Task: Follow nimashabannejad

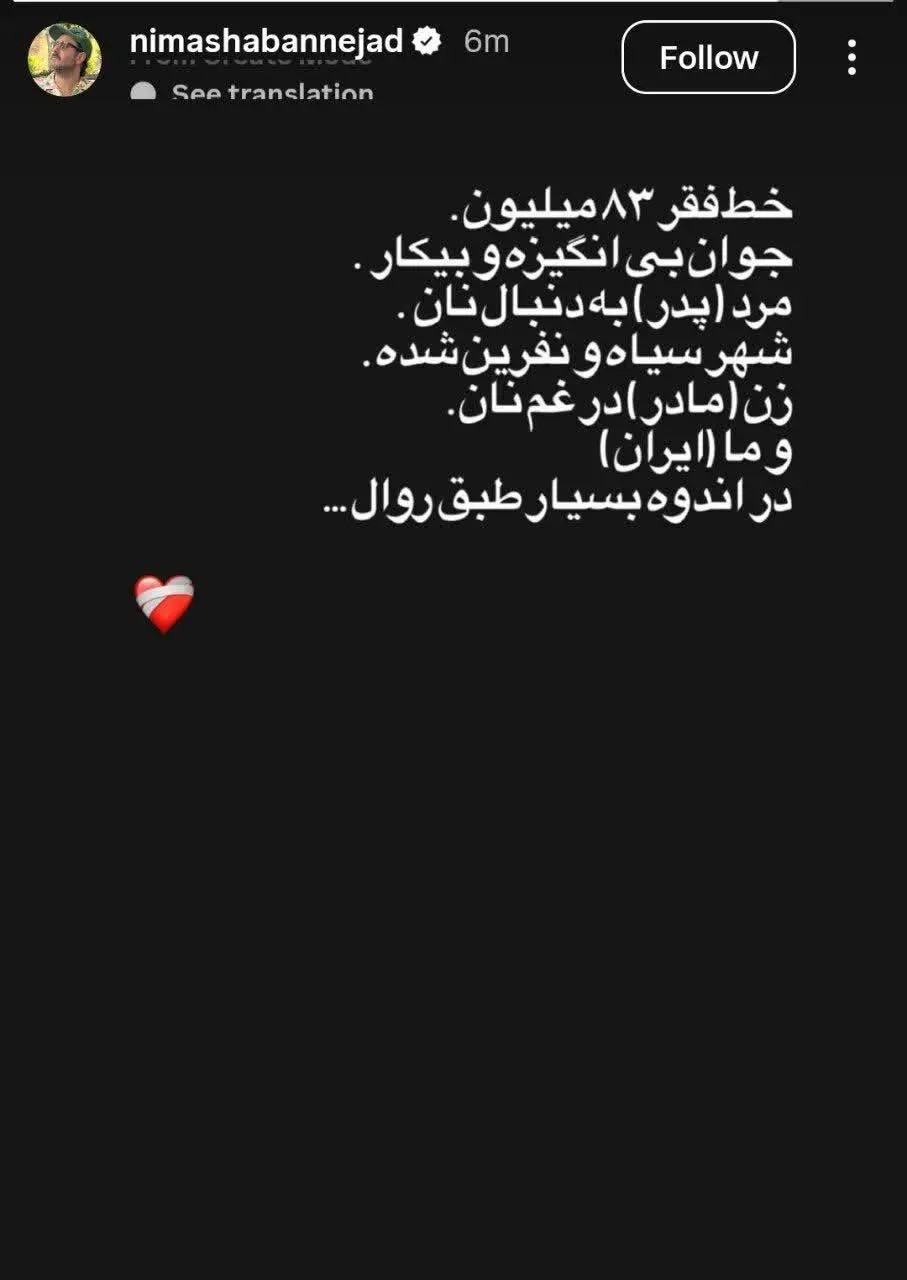Action: point(708,58)
